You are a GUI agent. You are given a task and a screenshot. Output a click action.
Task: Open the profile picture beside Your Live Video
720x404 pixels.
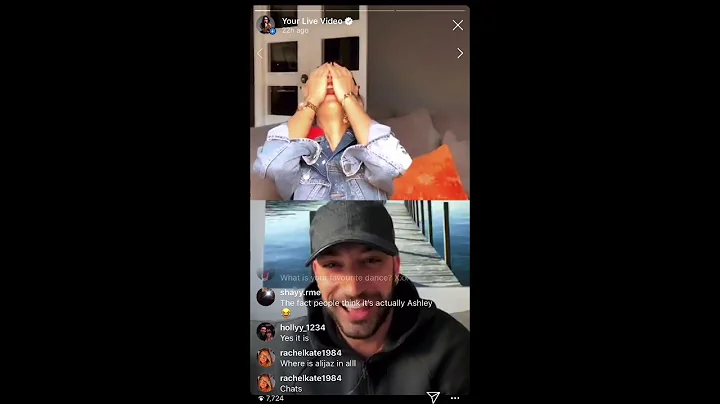(265, 24)
